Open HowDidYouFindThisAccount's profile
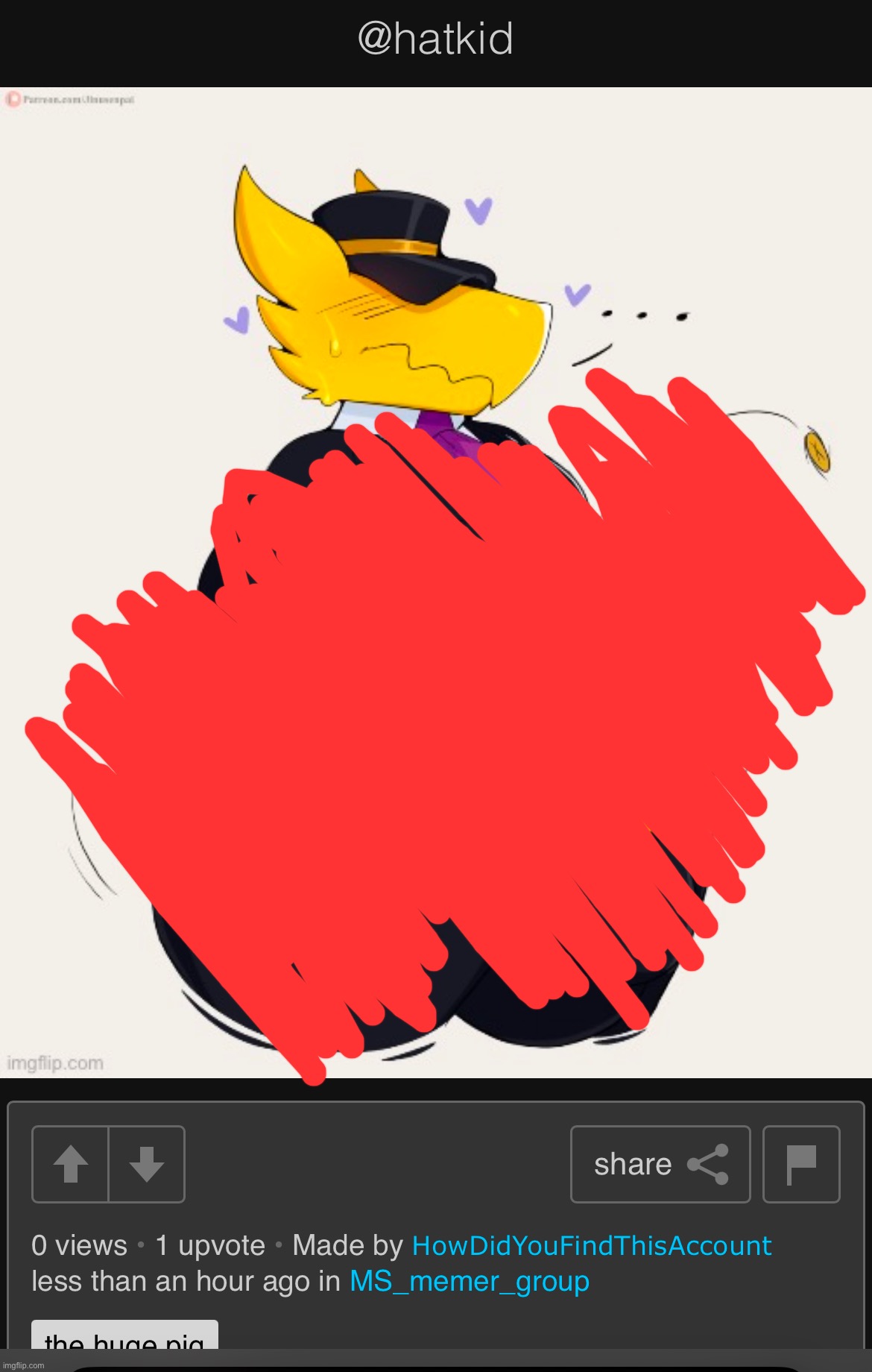This screenshot has height=1372, width=872. coord(591,1246)
